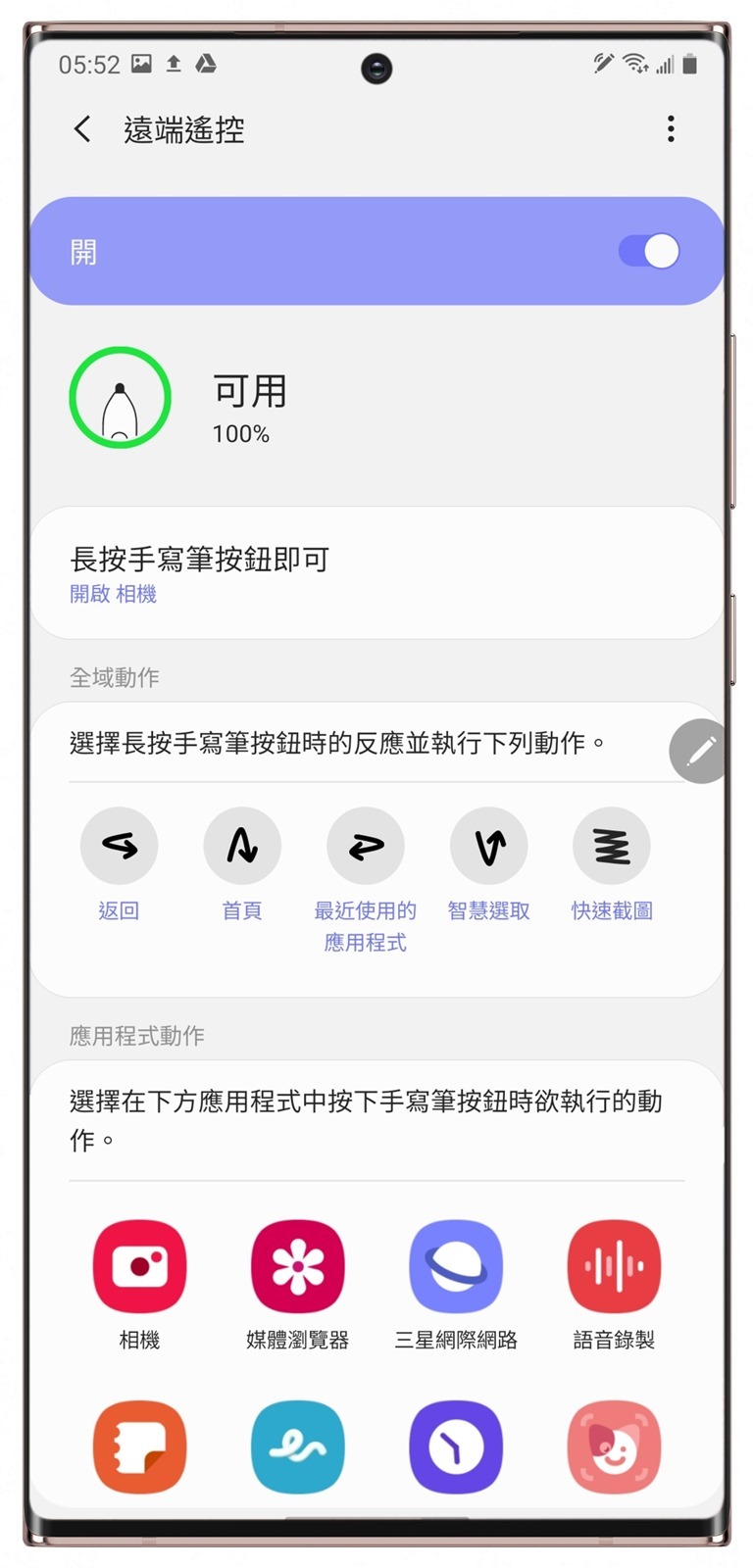Select the 智慧選取 gesture action
Screen dimensions: 753x1568
(489, 847)
